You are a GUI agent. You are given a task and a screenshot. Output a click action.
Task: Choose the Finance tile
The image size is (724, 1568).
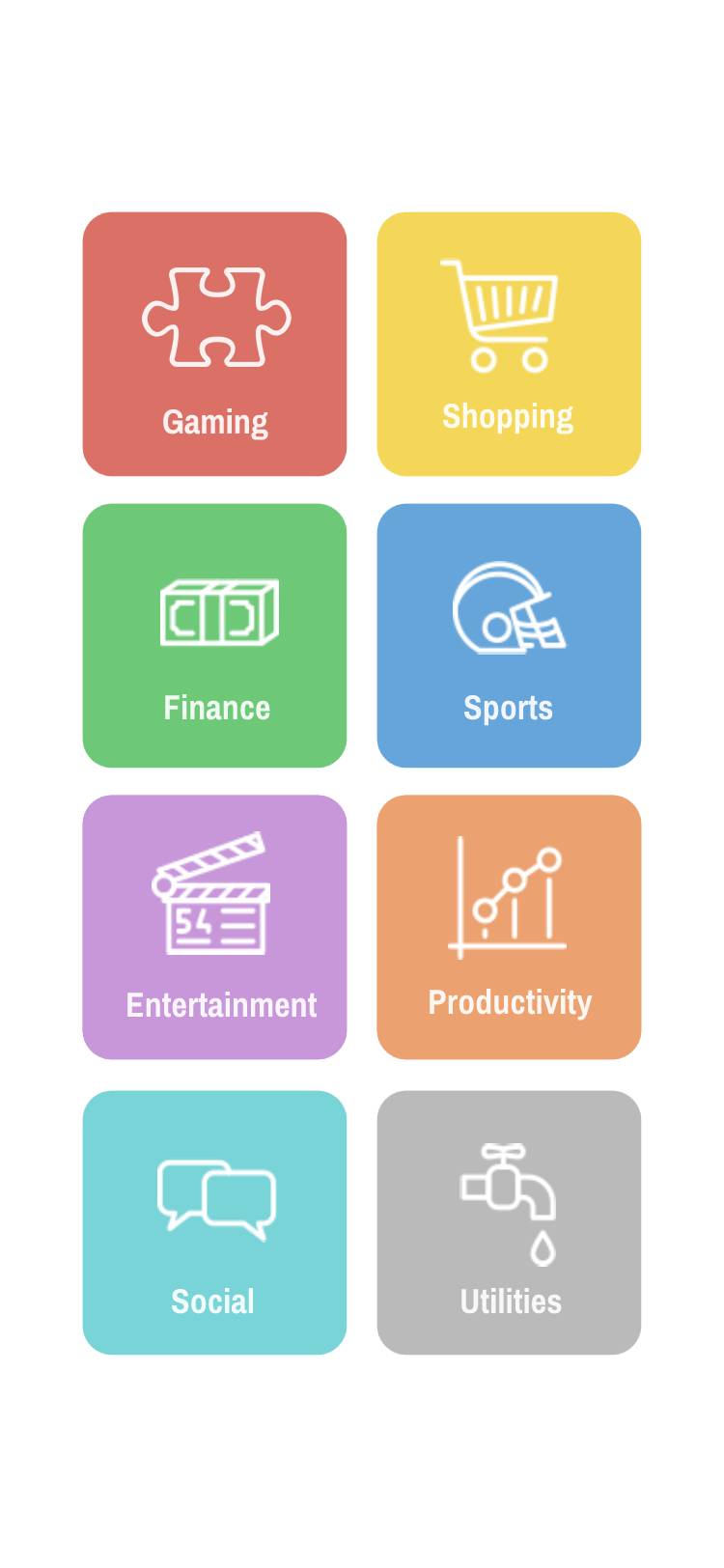(x=214, y=635)
